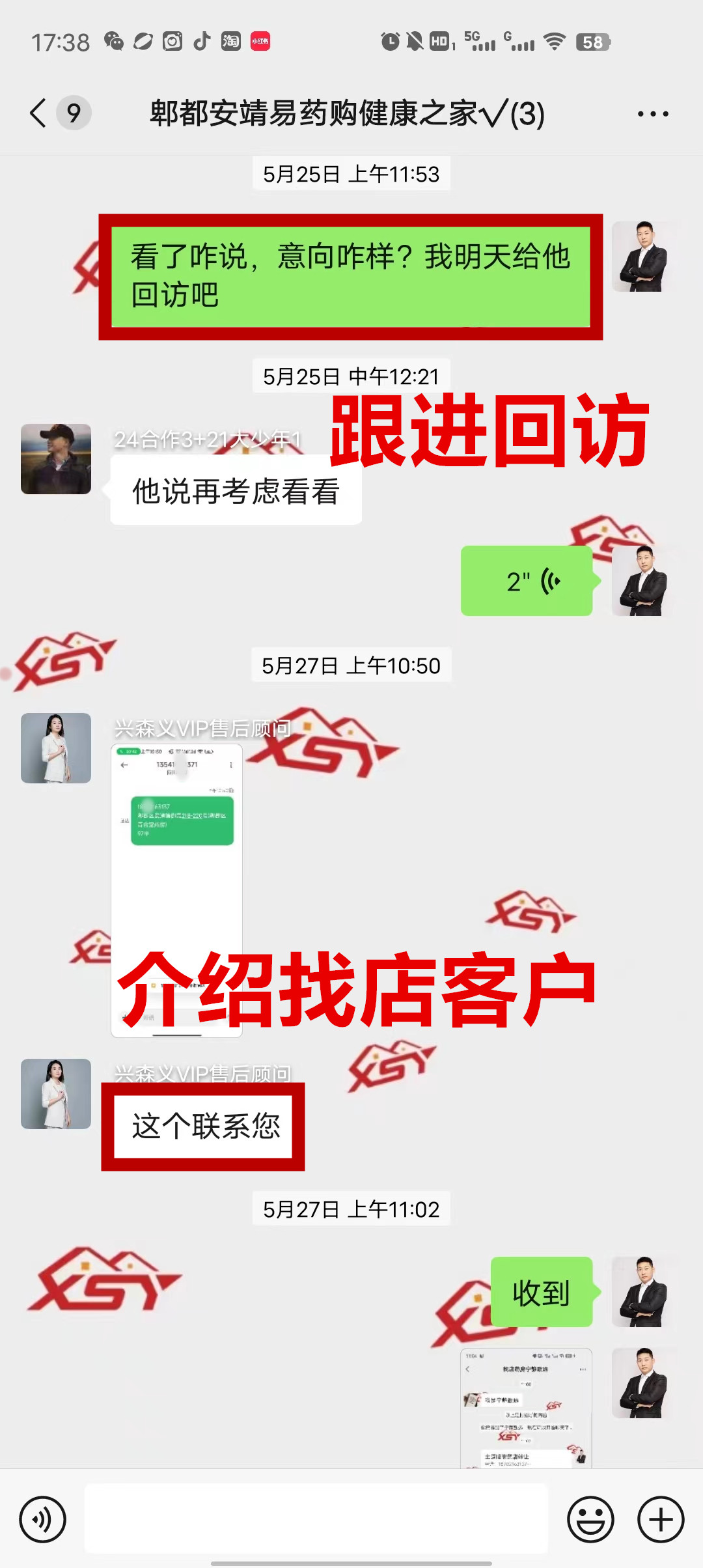The image size is (703, 1568).
Task: Open the screenshot image sent at 10:50
Action: [x=177, y=889]
